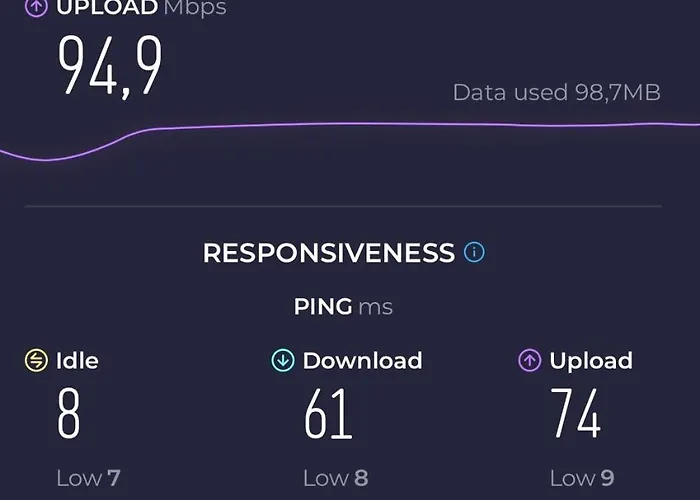Open the Responsiveness info icon
The image size is (700, 500).
(x=475, y=252)
